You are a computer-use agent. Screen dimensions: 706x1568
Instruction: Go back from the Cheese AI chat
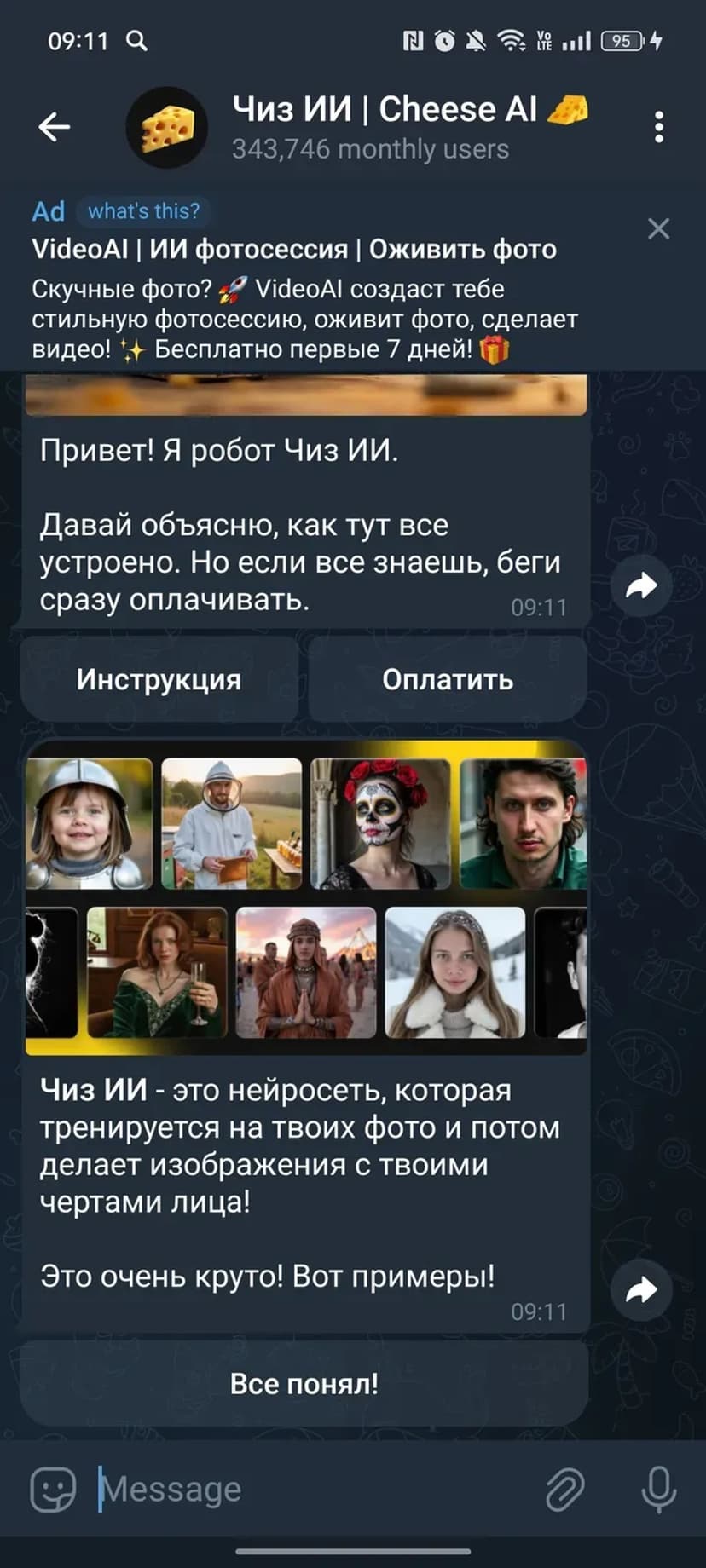tap(54, 127)
